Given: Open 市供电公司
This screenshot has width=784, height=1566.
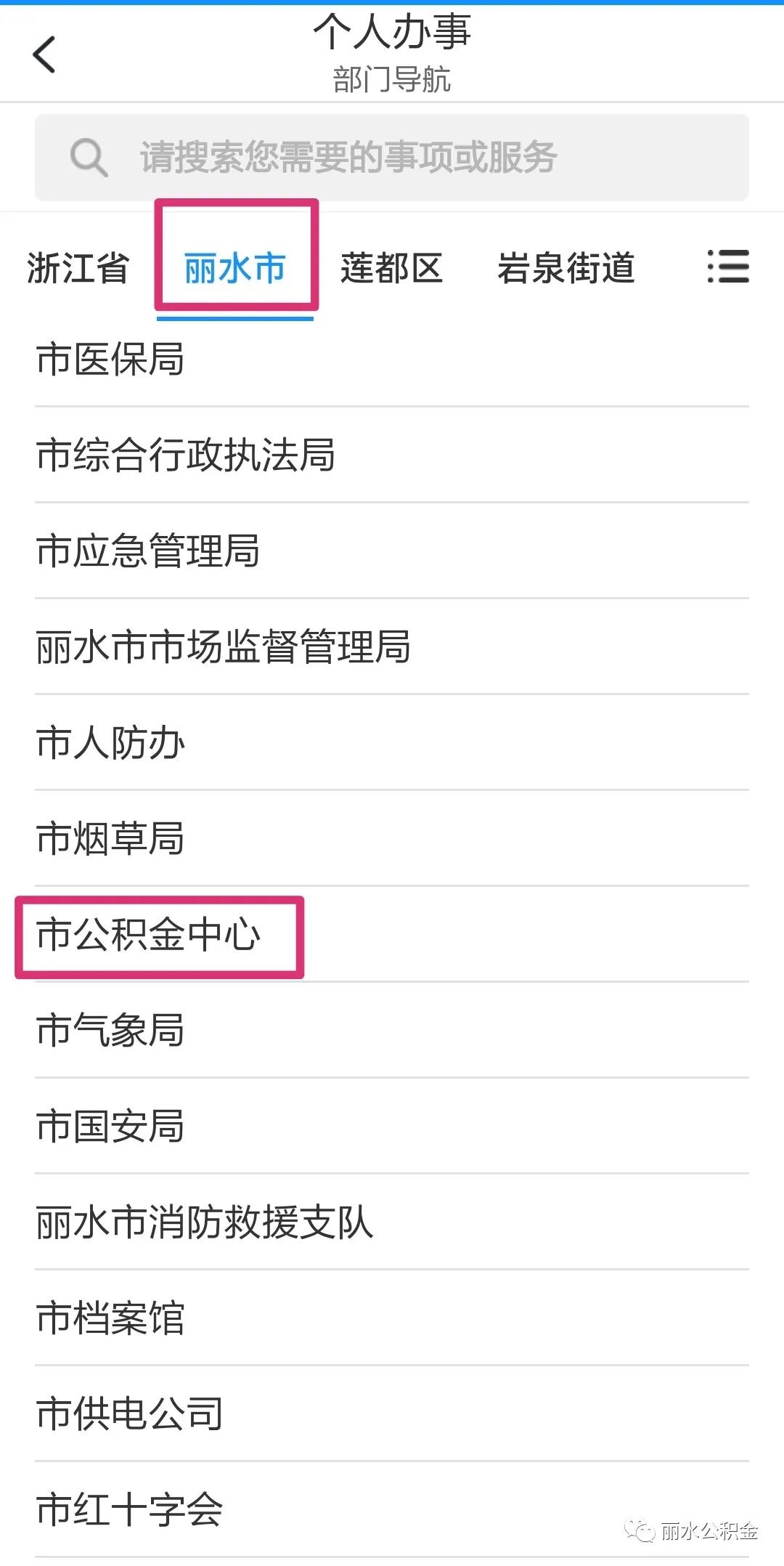Looking at the screenshot, I should coord(392,1413).
